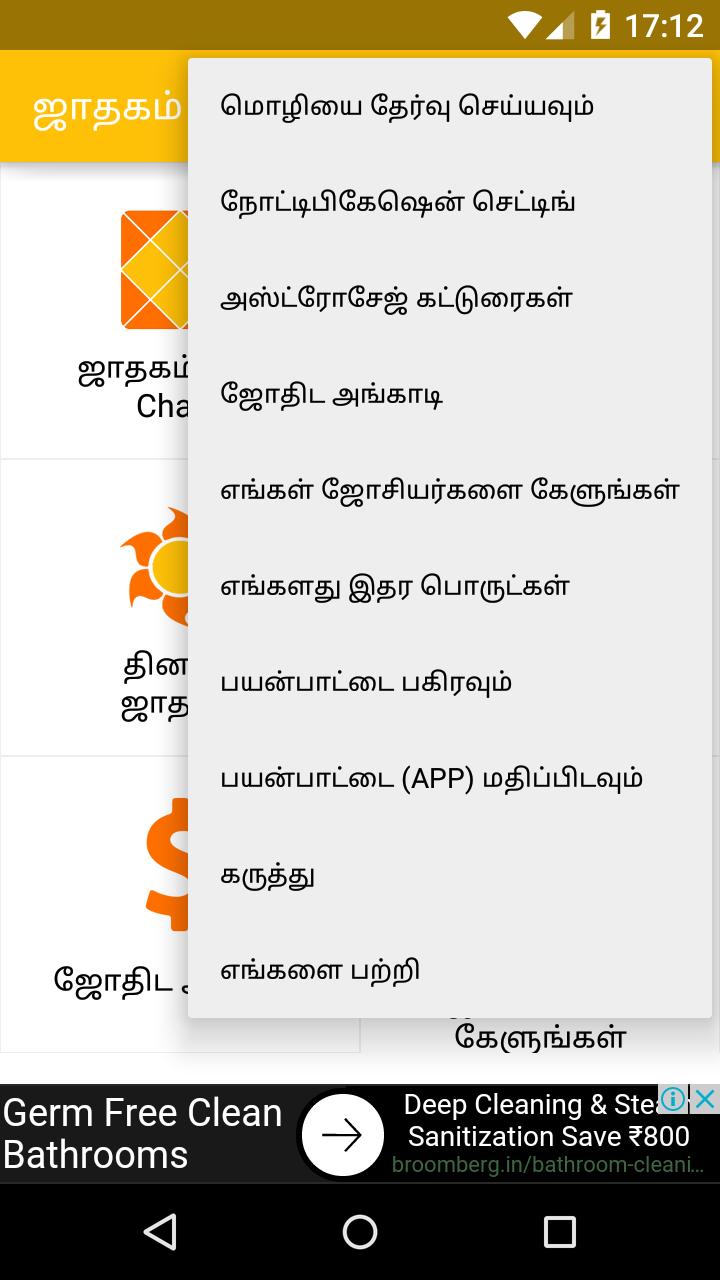The height and width of the screenshot is (1280, 720).
Task: Go back using the system back button
Action: tap(160, 1232)
